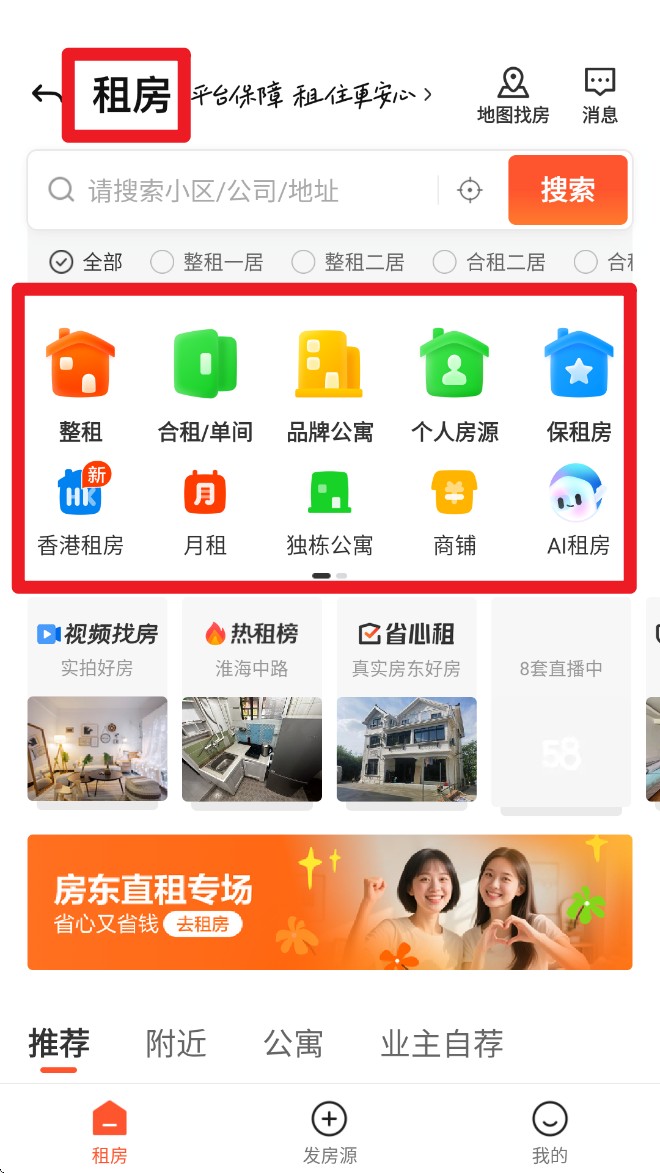Screen dimensions: 660x1173
Task: Go back using the arrow icon
Action: [x=47, y=95]
